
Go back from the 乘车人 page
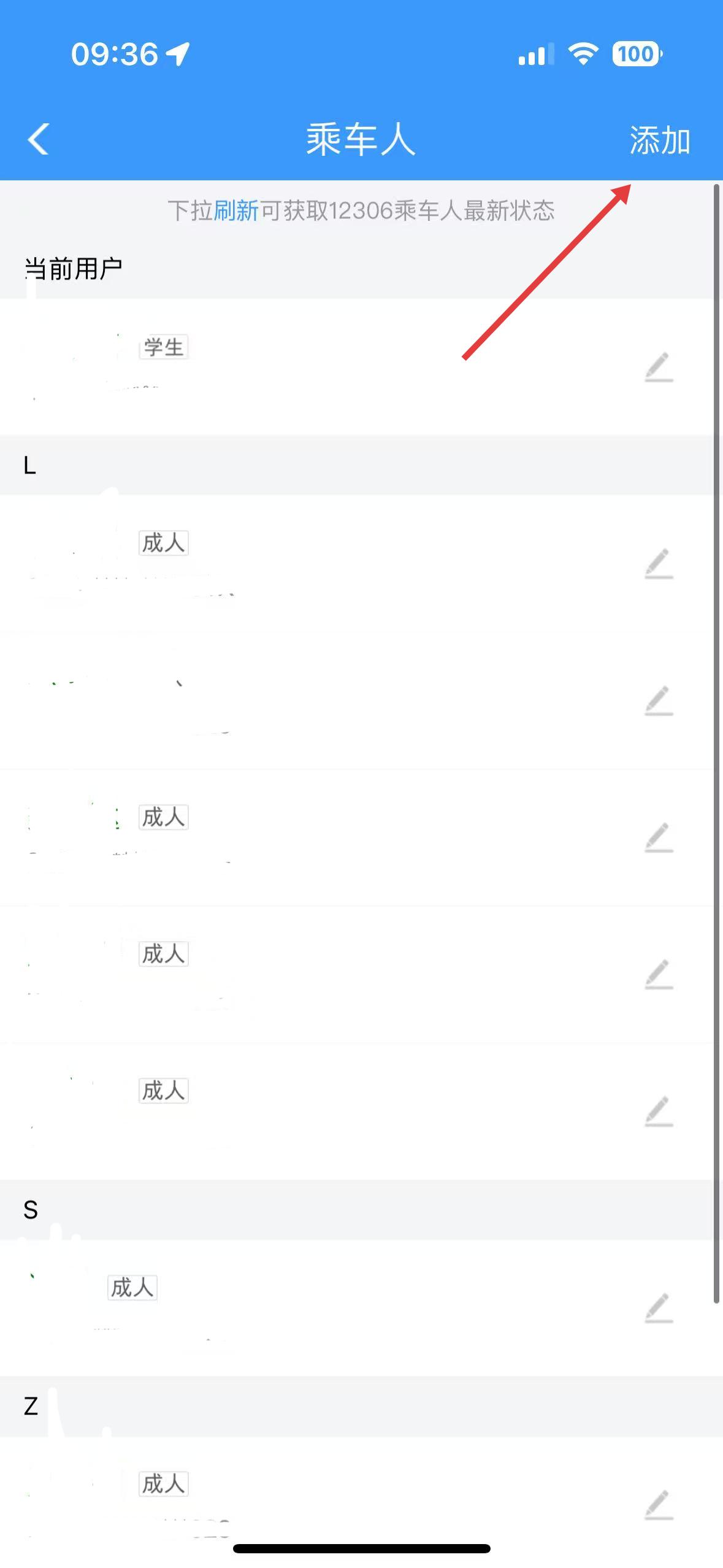point(38,139)
